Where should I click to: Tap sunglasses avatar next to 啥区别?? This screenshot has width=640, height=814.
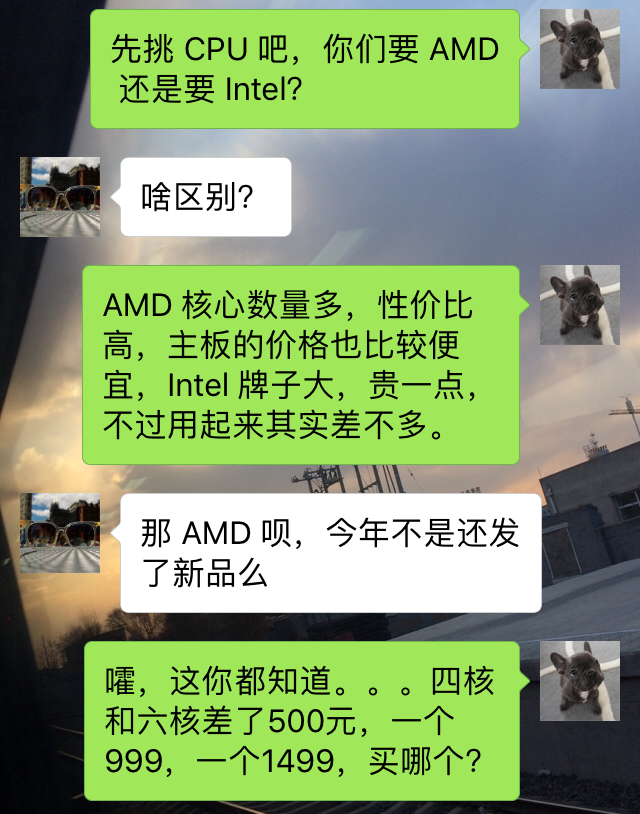click(60, 197)
